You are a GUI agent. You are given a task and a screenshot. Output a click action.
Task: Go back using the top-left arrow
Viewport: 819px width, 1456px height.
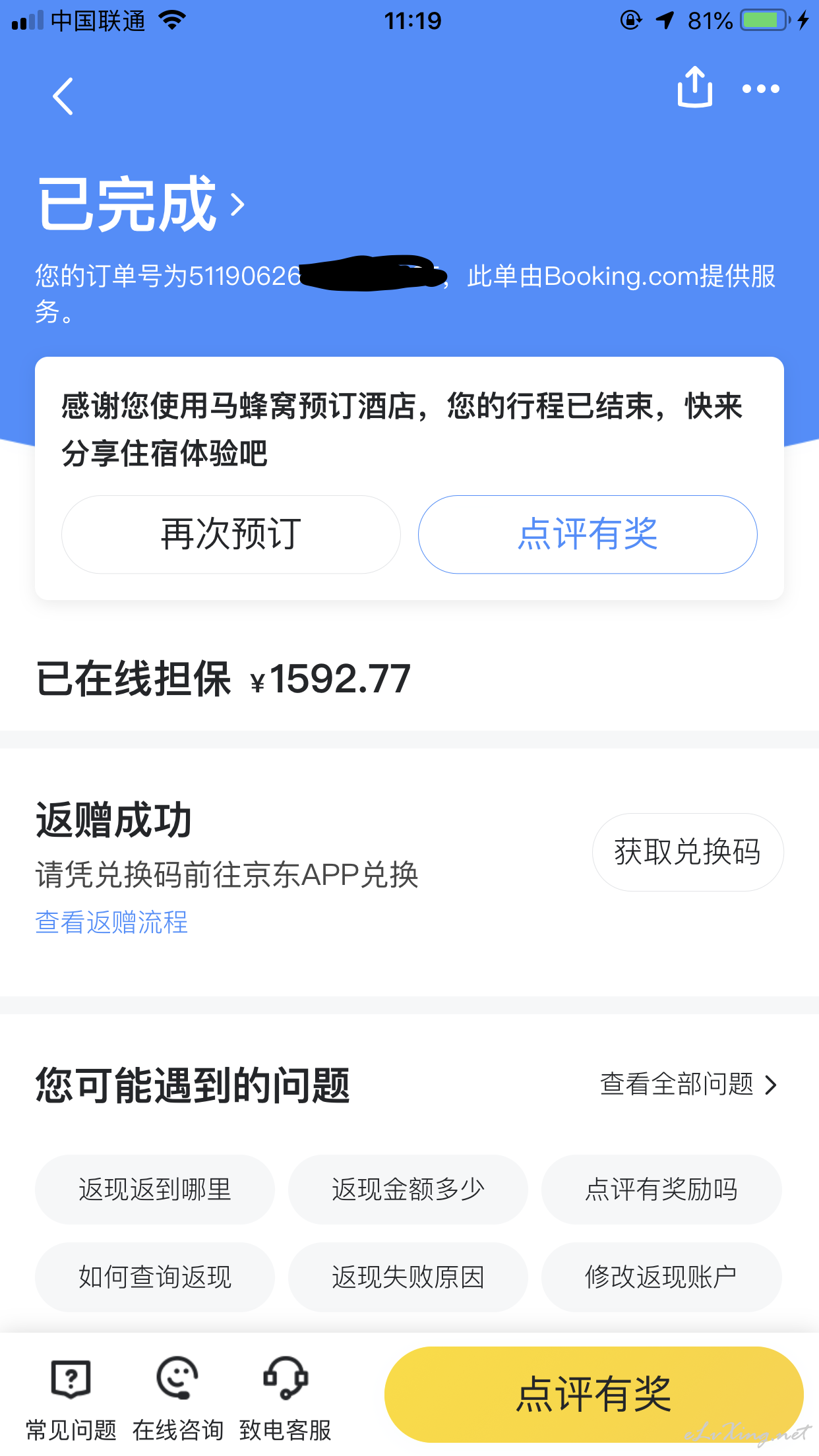[63, 96]
